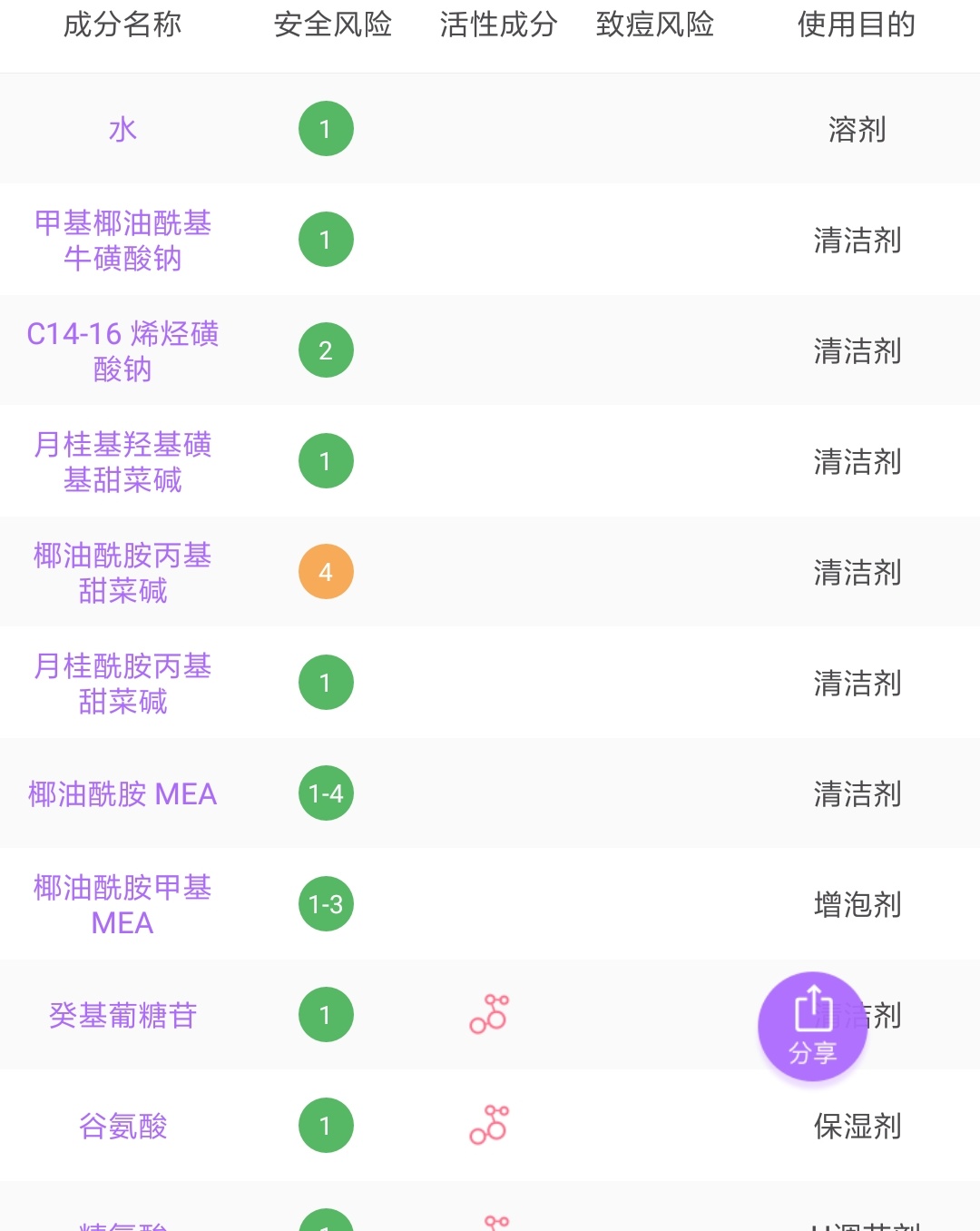Click the molecule icon next to 癸基葡糖苷
Image resolution: width=980 pixels, height=1231 pixels.
(x=488, y=1015)
